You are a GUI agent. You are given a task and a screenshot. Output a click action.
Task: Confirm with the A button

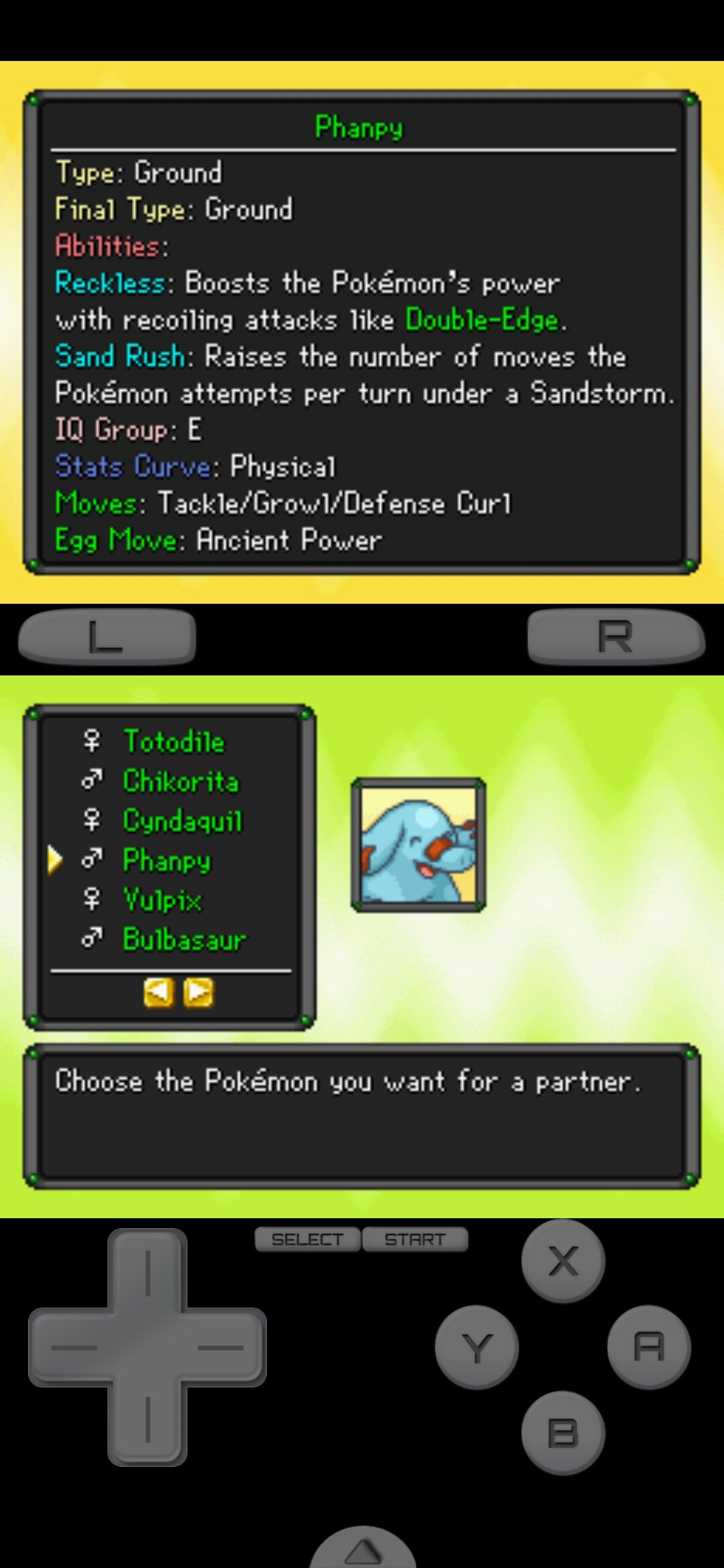[x=649, y=1347]
